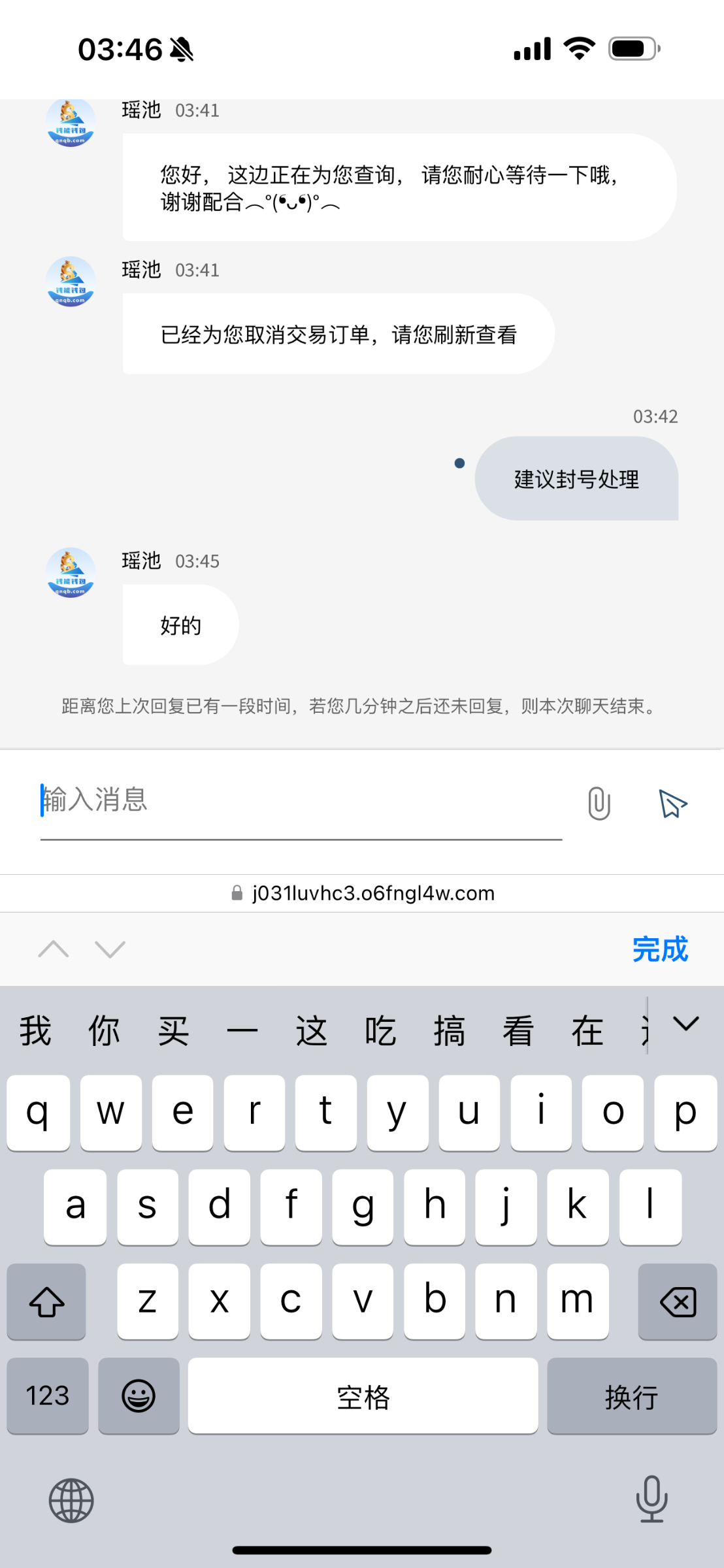This screenshot has height=1568, width=724.
Task: Pick the suggested word 我
Action: point(35,1031)
